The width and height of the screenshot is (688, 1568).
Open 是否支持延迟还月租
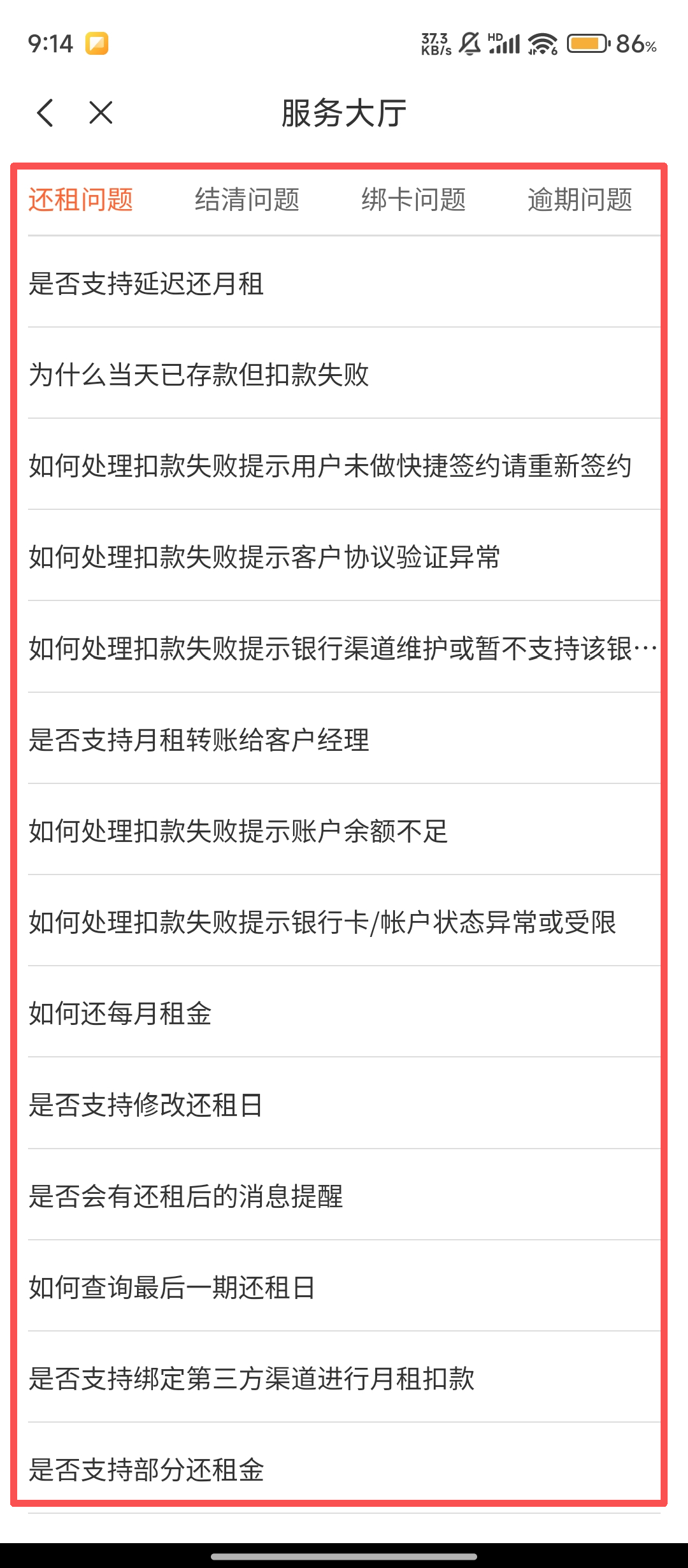(147, 284)
